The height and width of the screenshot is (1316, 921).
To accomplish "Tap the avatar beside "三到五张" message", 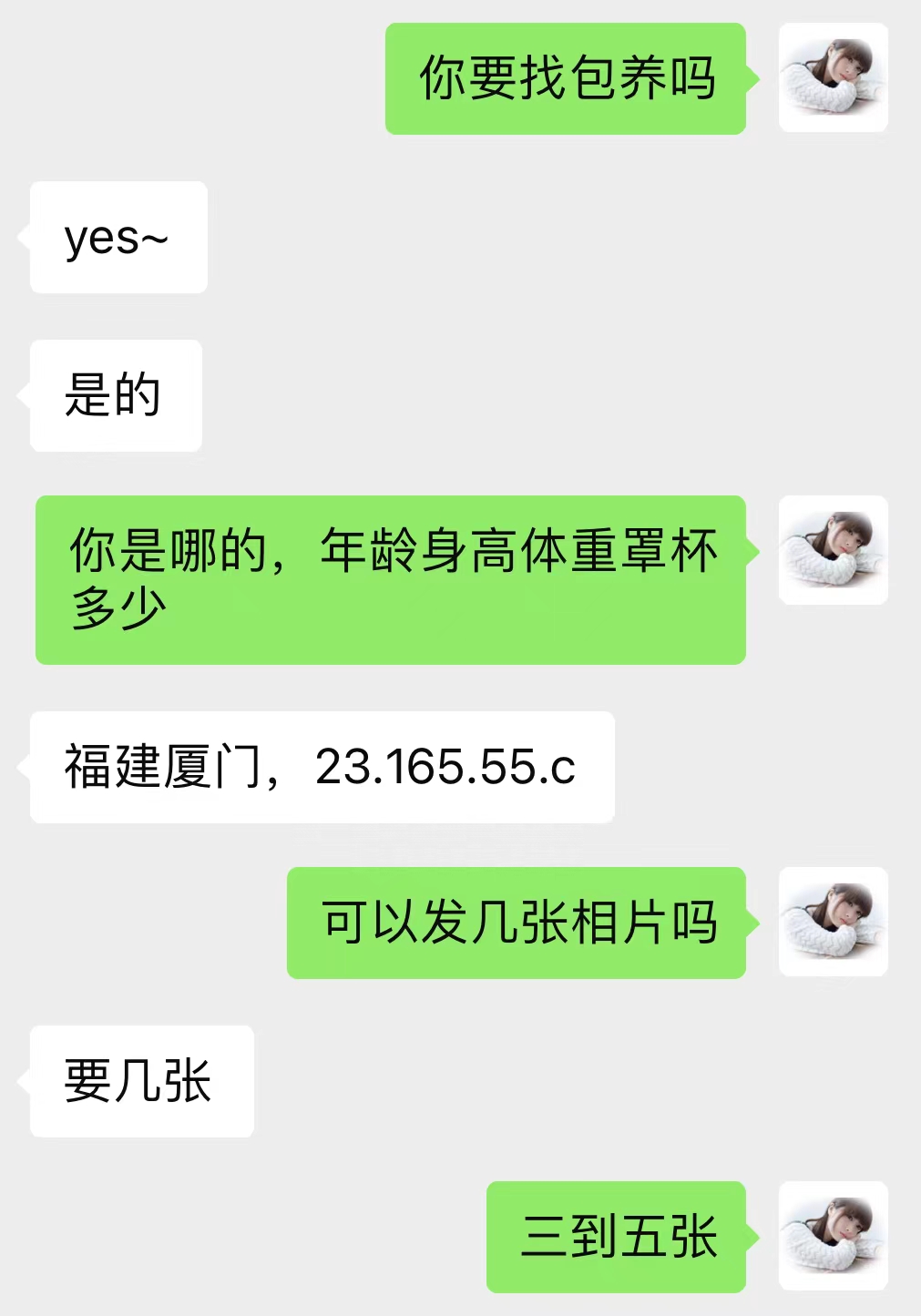I will pyautogui.click(x=833, y=1236).
